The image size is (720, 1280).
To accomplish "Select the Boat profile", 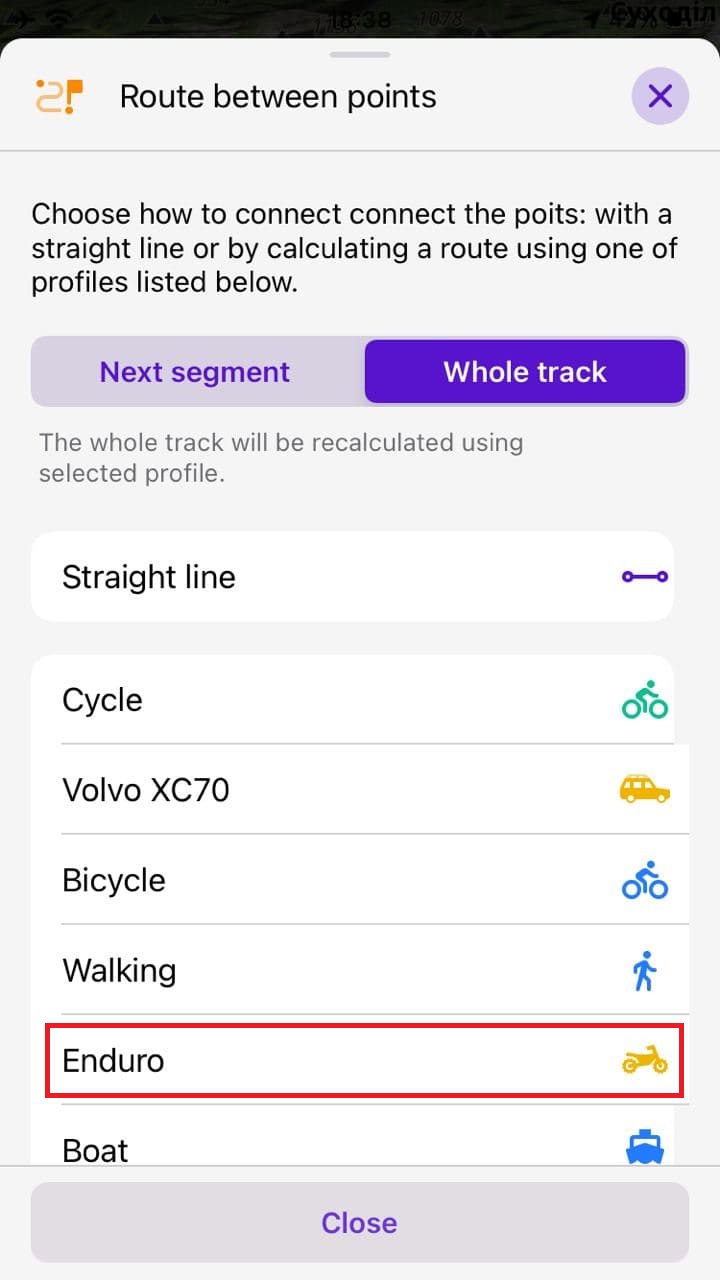I will pos(352,1148).
